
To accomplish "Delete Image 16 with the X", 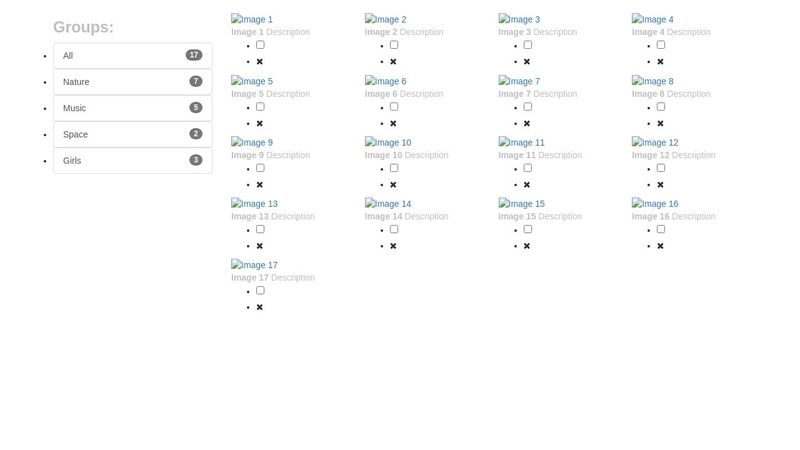I will 660,246.
